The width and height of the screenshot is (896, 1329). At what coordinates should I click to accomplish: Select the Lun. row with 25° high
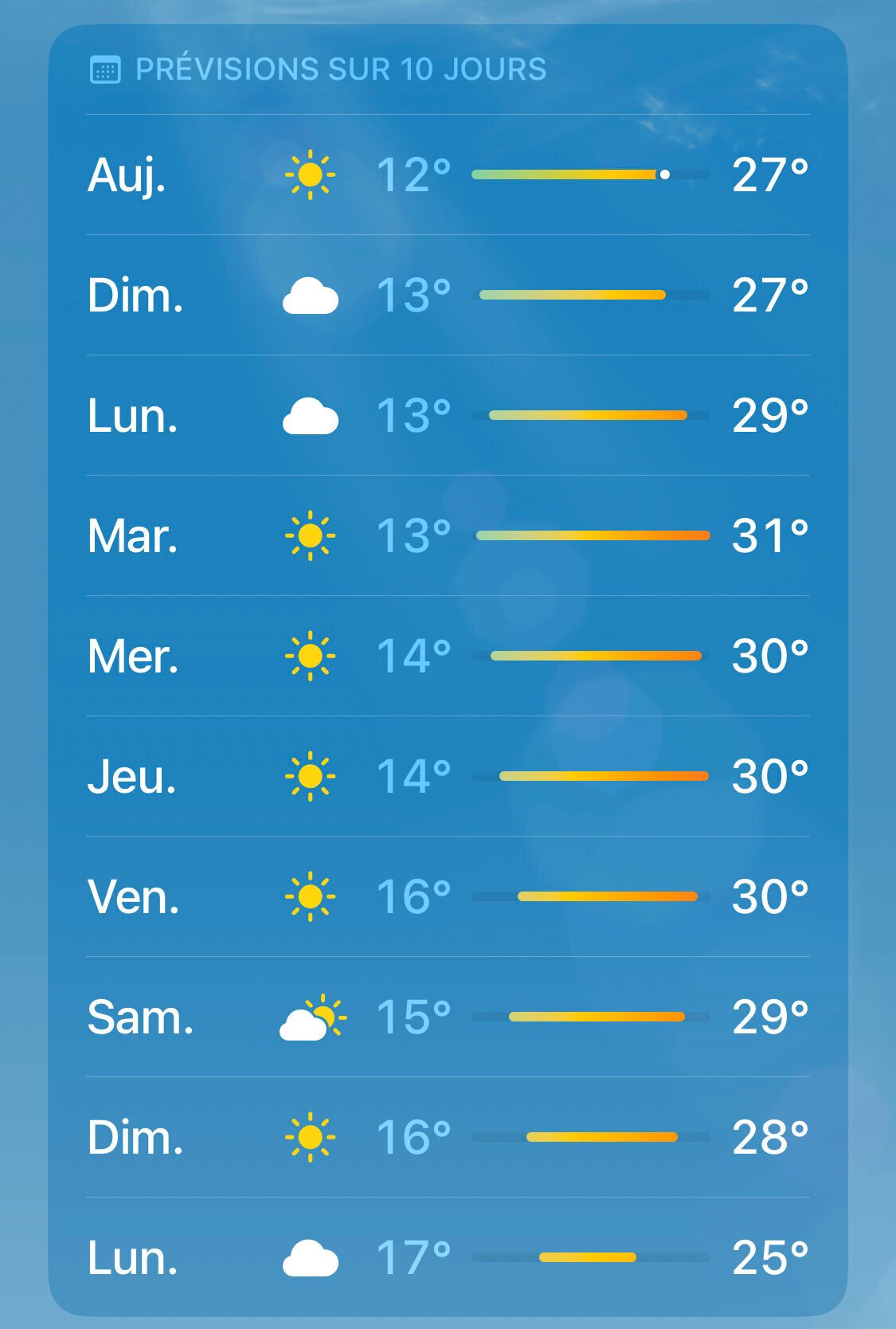pyautogui.click(x=448, y=1257)
